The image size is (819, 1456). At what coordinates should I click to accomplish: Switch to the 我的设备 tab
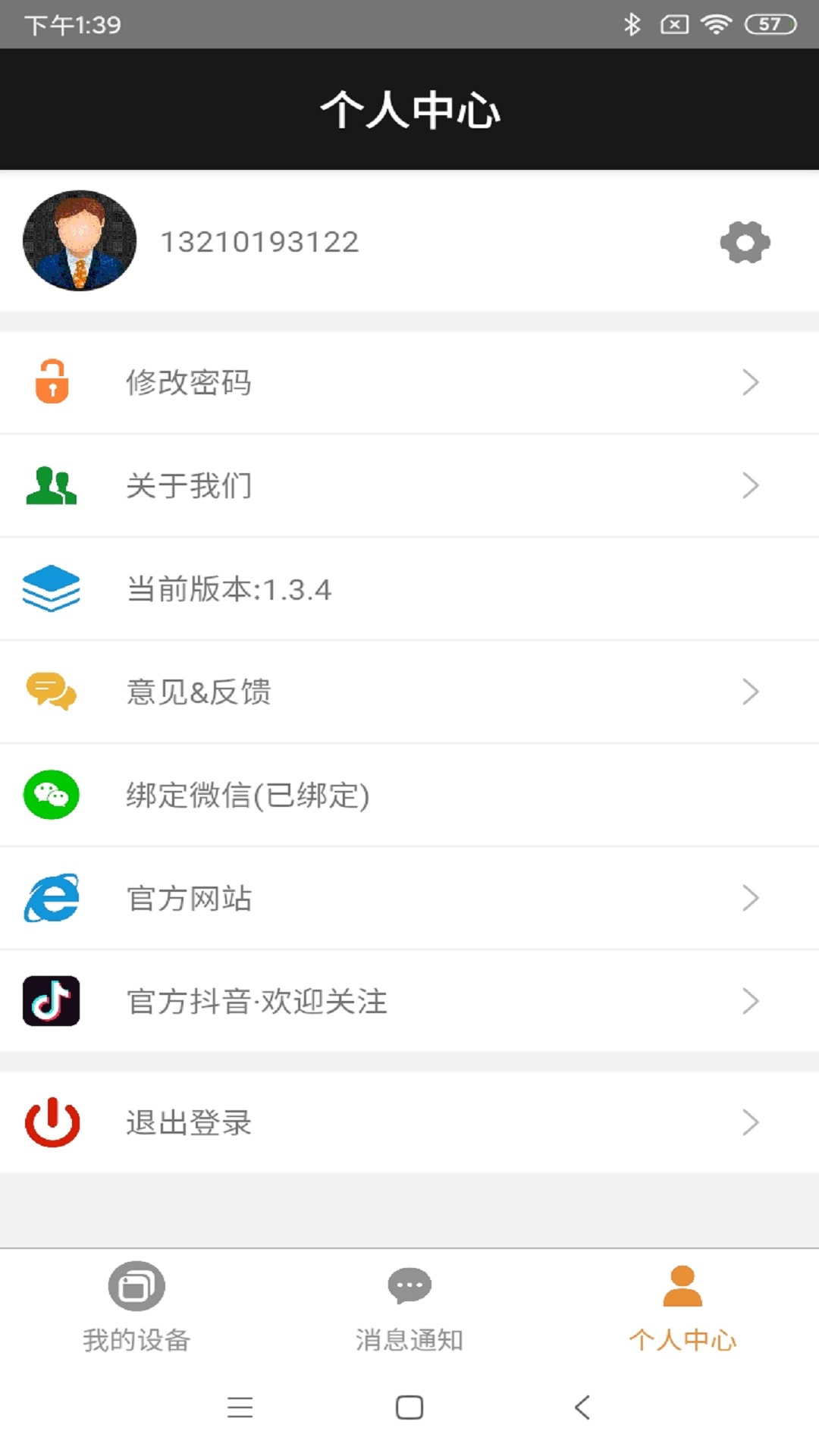tap(136, 1312)
